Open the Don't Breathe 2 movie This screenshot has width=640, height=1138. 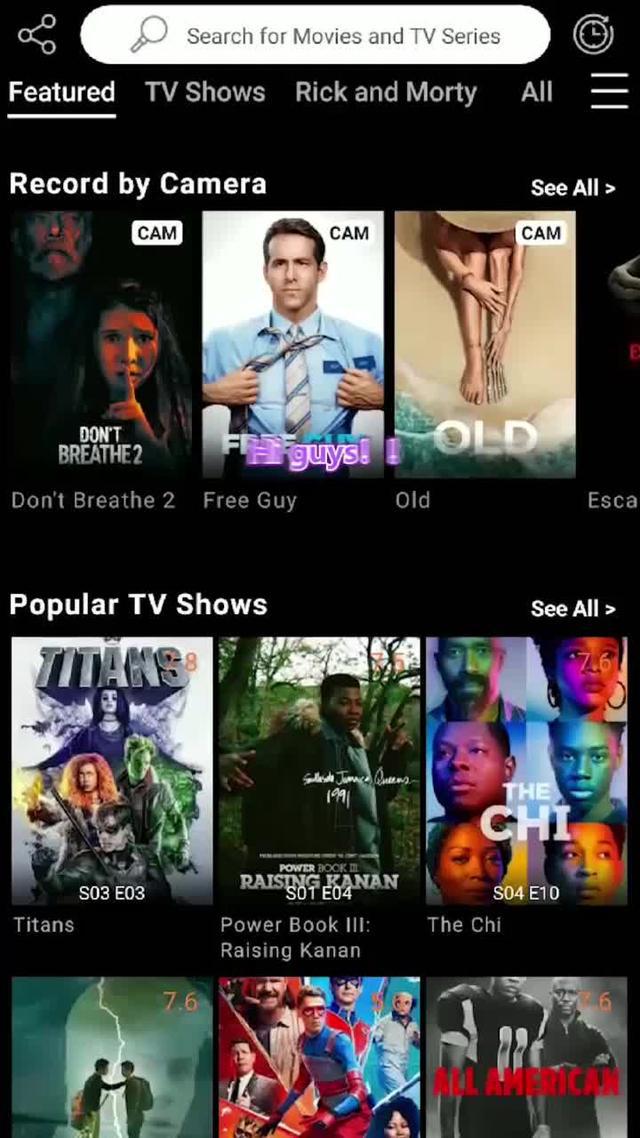tap(100, 345)
